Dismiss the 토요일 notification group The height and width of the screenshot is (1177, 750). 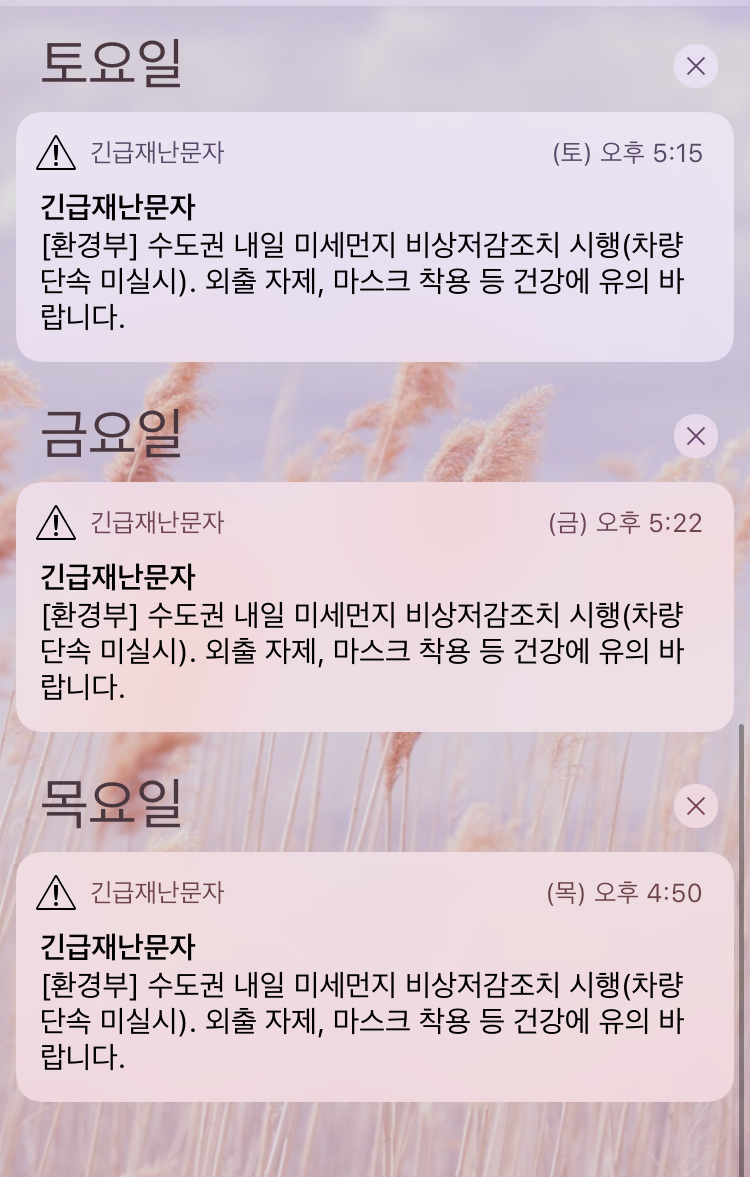(695, 66)
